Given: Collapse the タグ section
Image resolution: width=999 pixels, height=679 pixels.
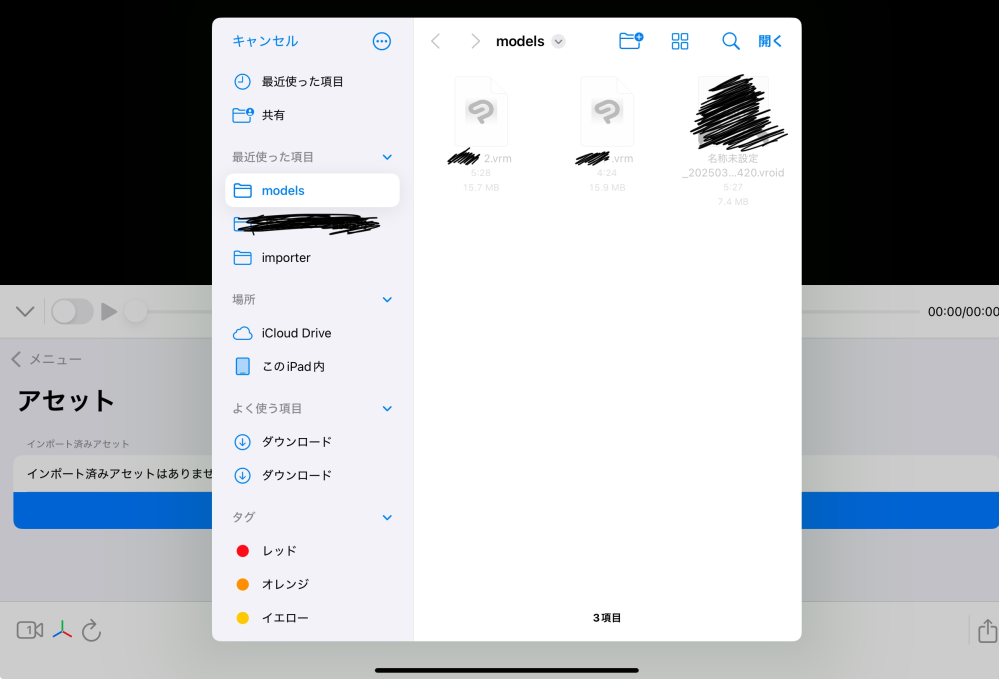Looking at the screenshot, I should (x=387, y=518).
